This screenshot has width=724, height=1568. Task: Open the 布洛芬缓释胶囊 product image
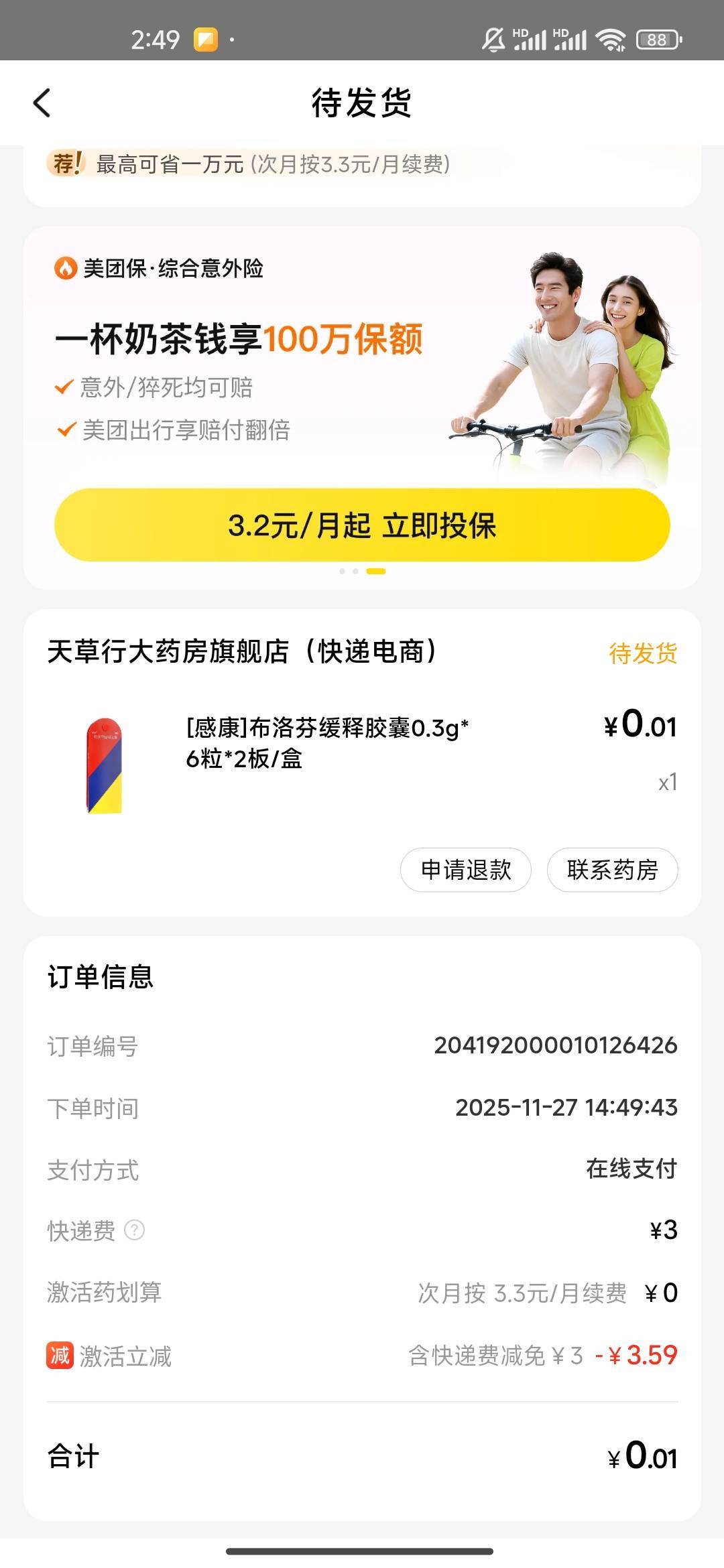pyautogui.click(x=105, y=765)
